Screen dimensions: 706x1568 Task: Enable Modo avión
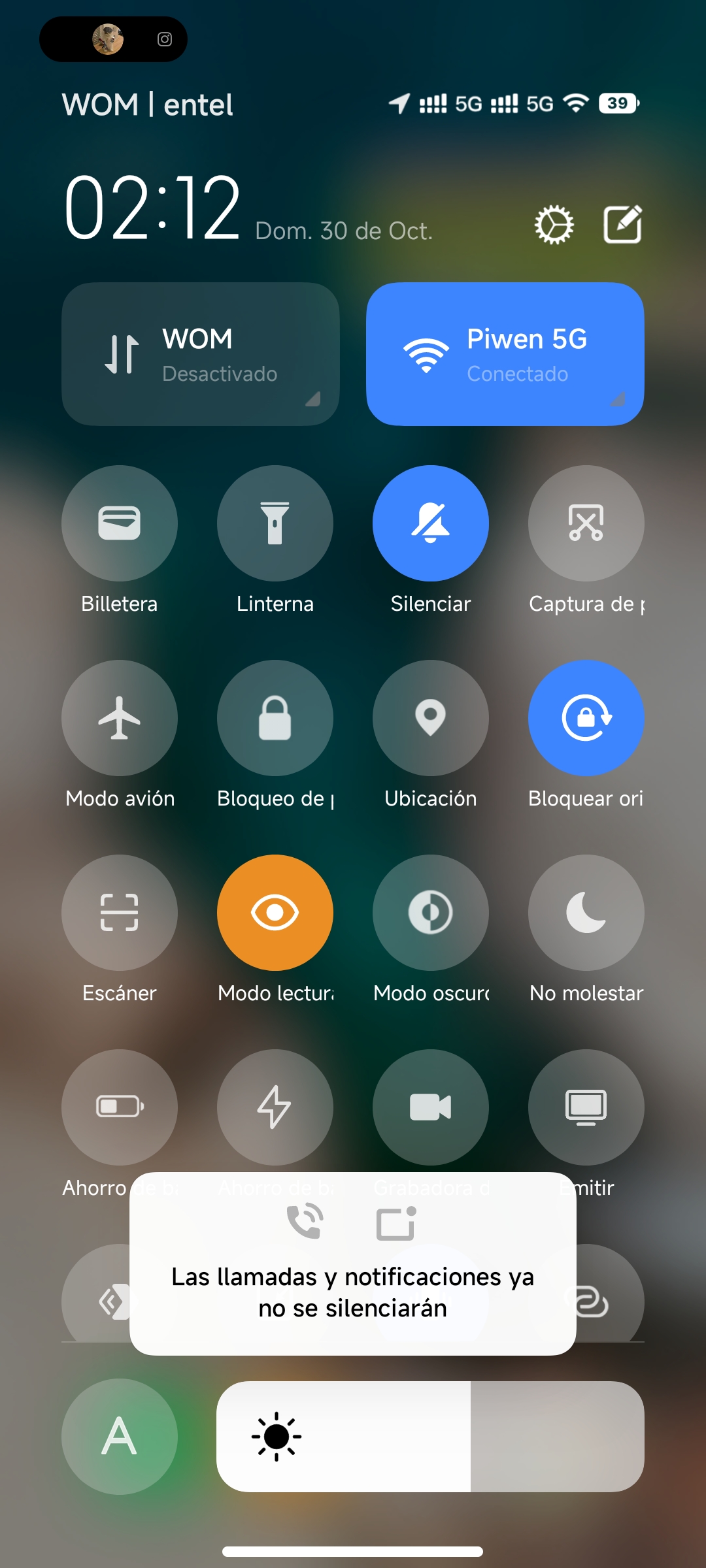(x=120, y=718)
